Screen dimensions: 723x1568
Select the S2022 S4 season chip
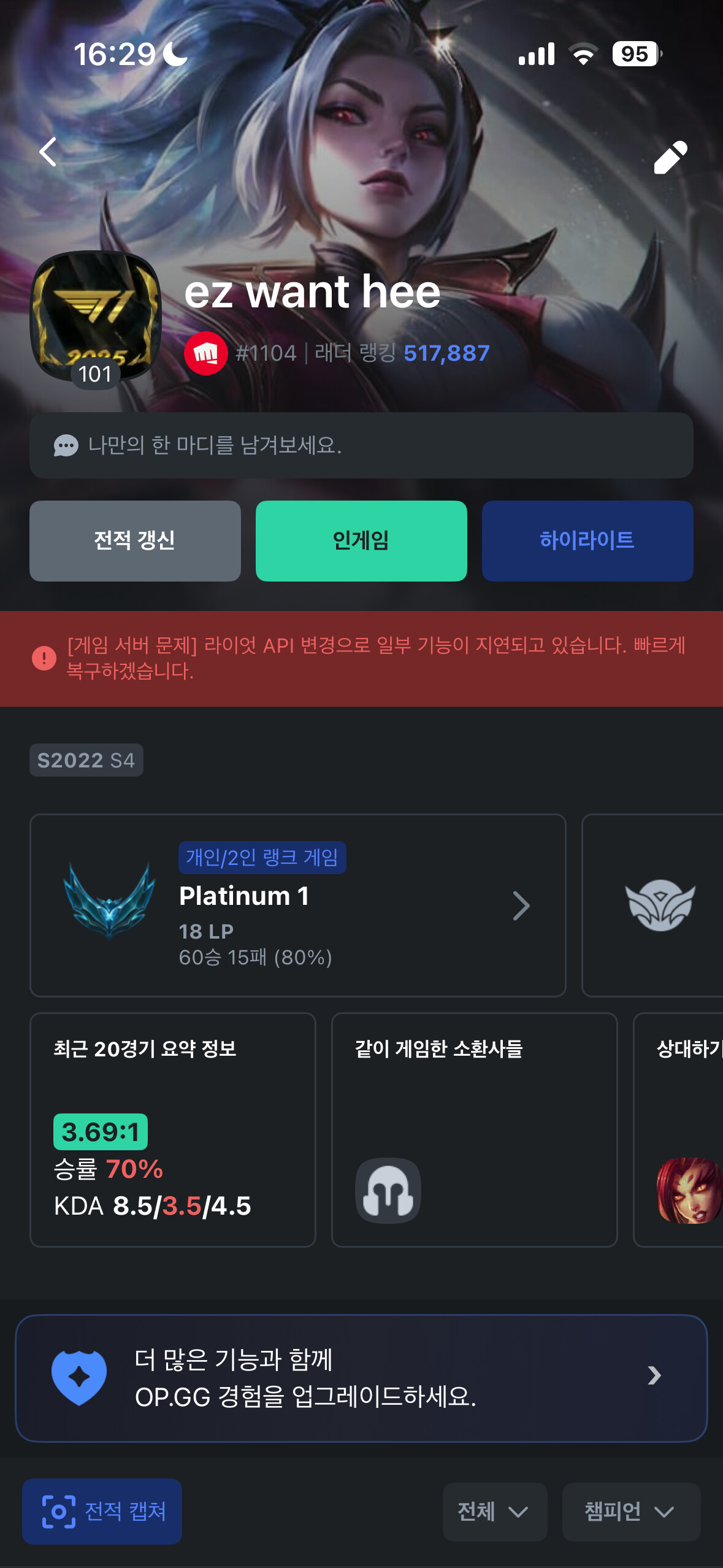[x=86, y=760]
